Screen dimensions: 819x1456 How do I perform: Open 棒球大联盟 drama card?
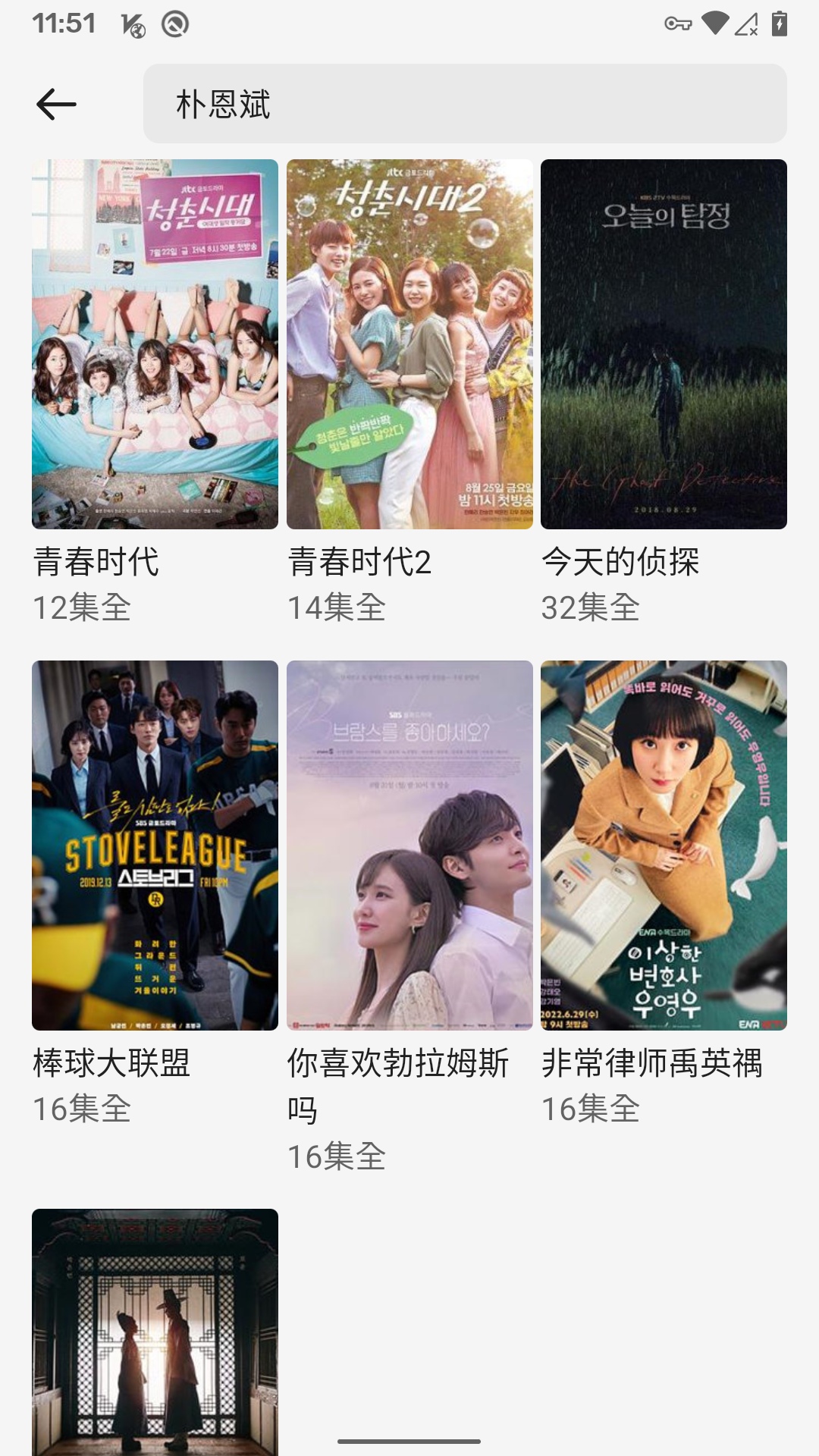[155, 845]
